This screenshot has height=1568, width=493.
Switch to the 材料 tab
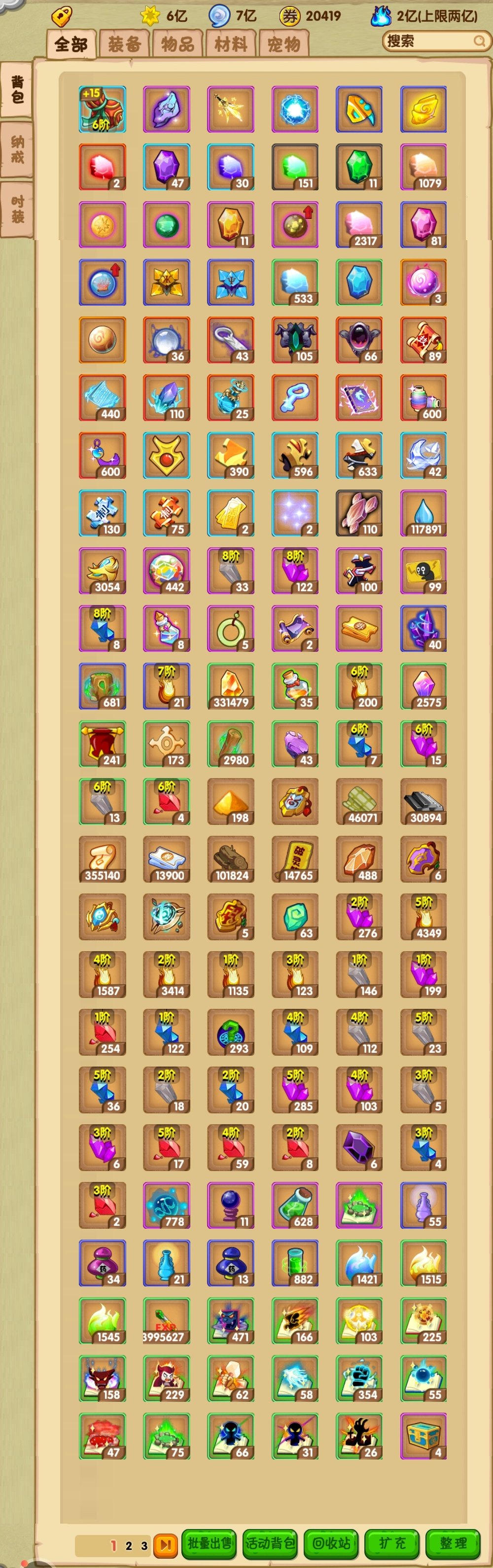231,44
